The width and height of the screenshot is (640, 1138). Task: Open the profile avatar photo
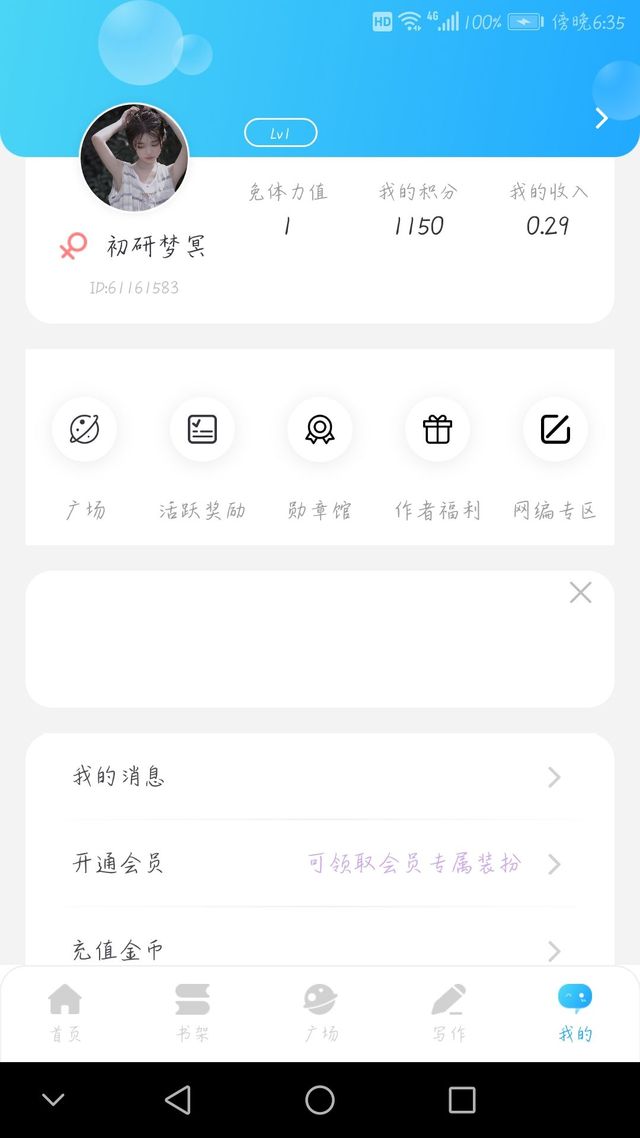pos(134,157)
